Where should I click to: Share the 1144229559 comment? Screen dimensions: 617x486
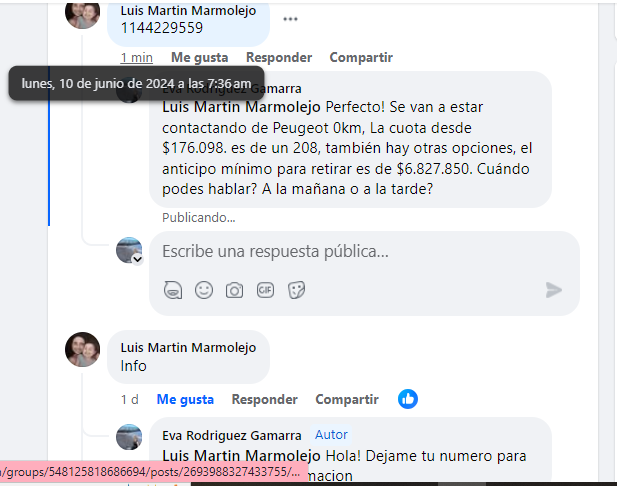[361, 58]
